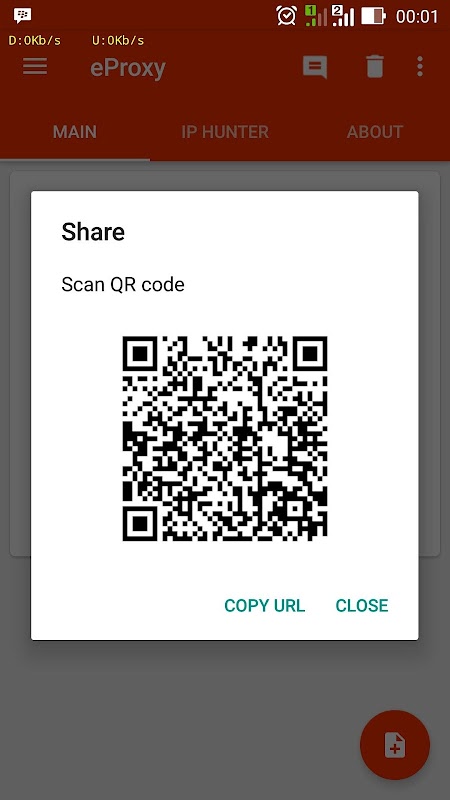
Task: Copy the share URL
Action: (x=264, y=605)
